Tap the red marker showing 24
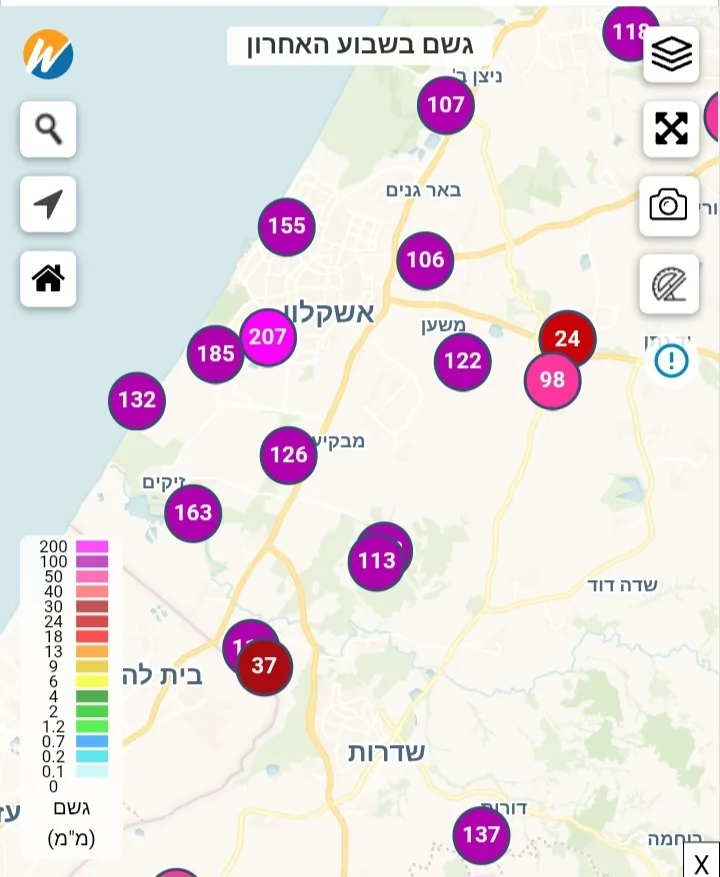The image size is (720, 877). coord(567,339)
